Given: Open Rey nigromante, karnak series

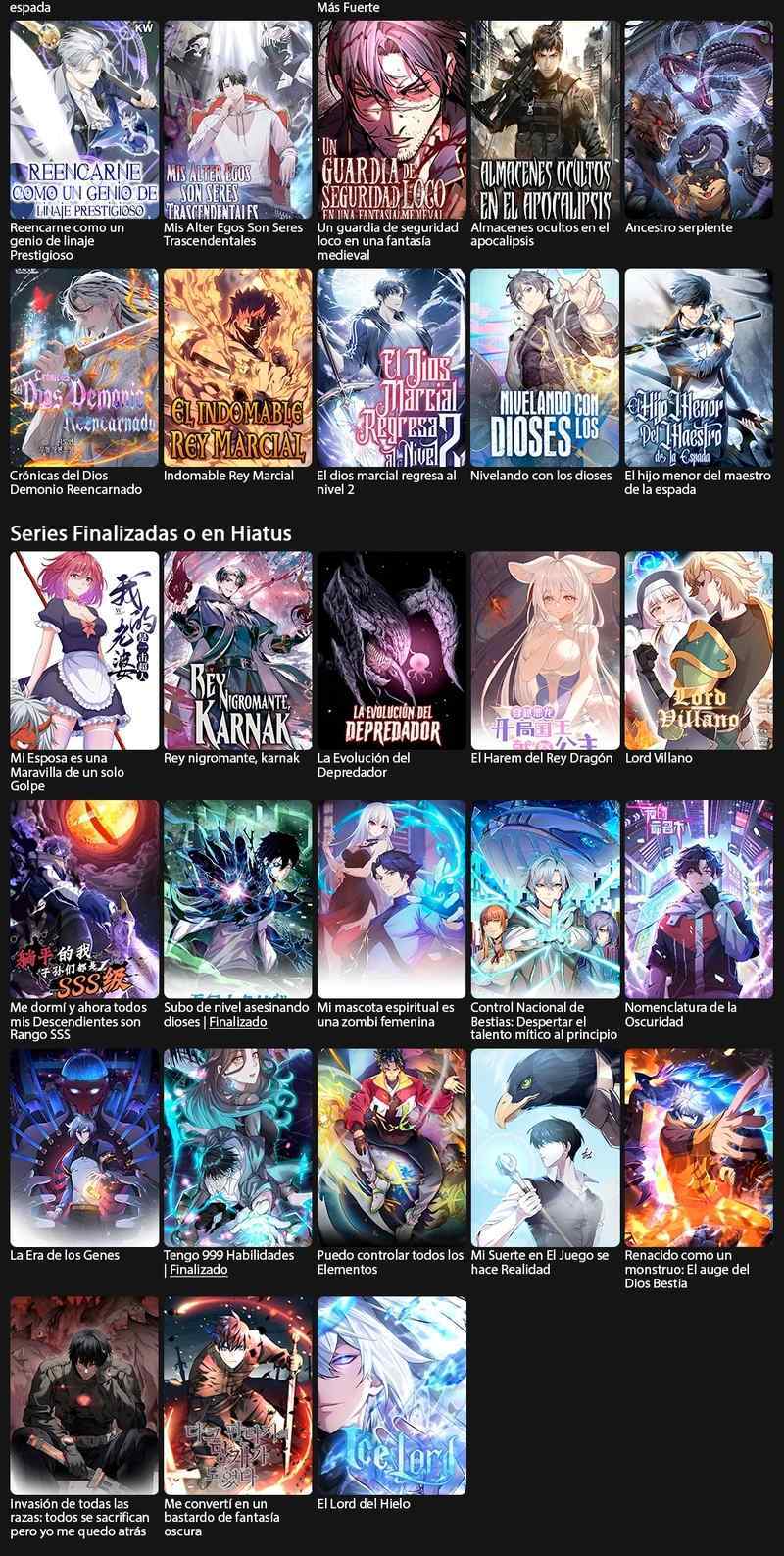Looking at the screenshot, I should coord(237,650).
